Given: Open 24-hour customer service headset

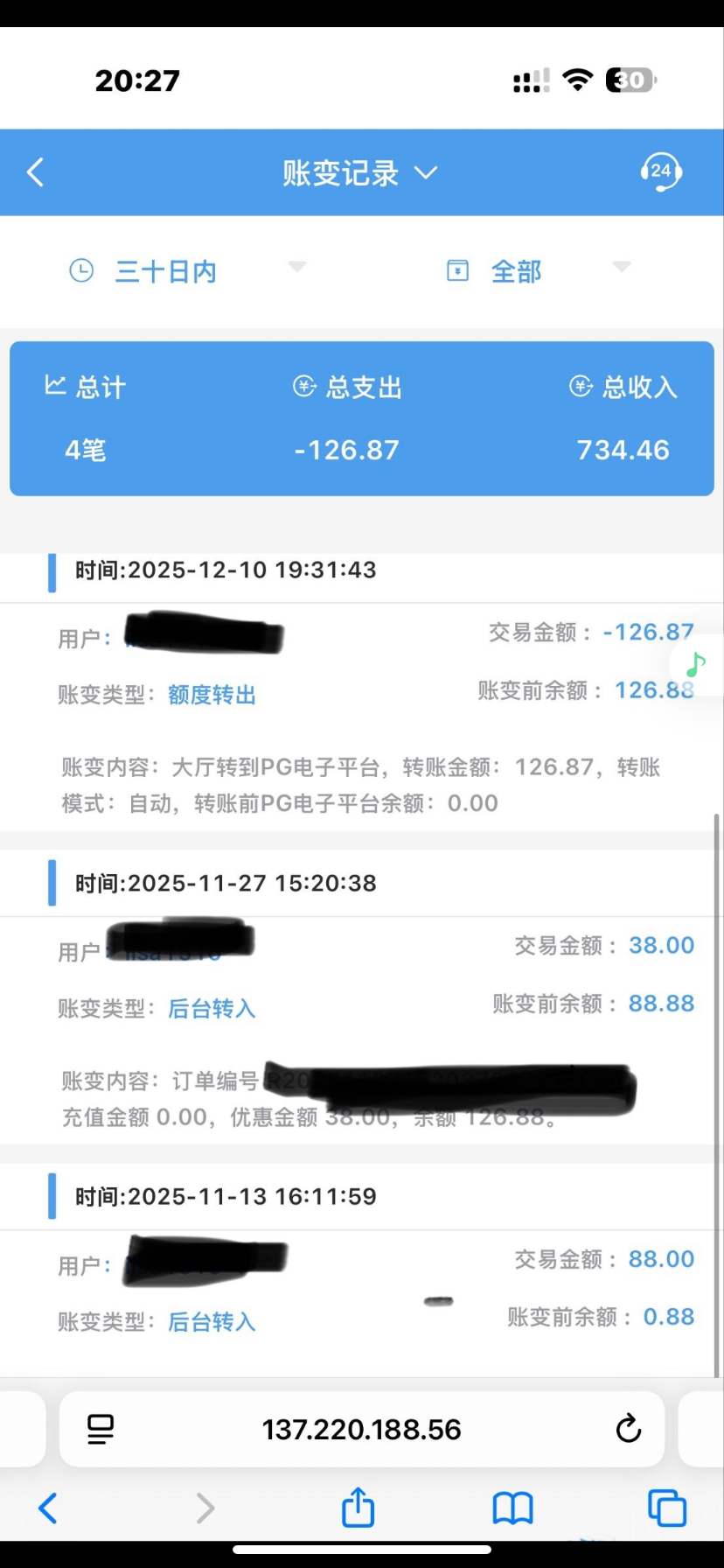Looking at the screenshot, I should pyautogui.click(x=661, y=171).
